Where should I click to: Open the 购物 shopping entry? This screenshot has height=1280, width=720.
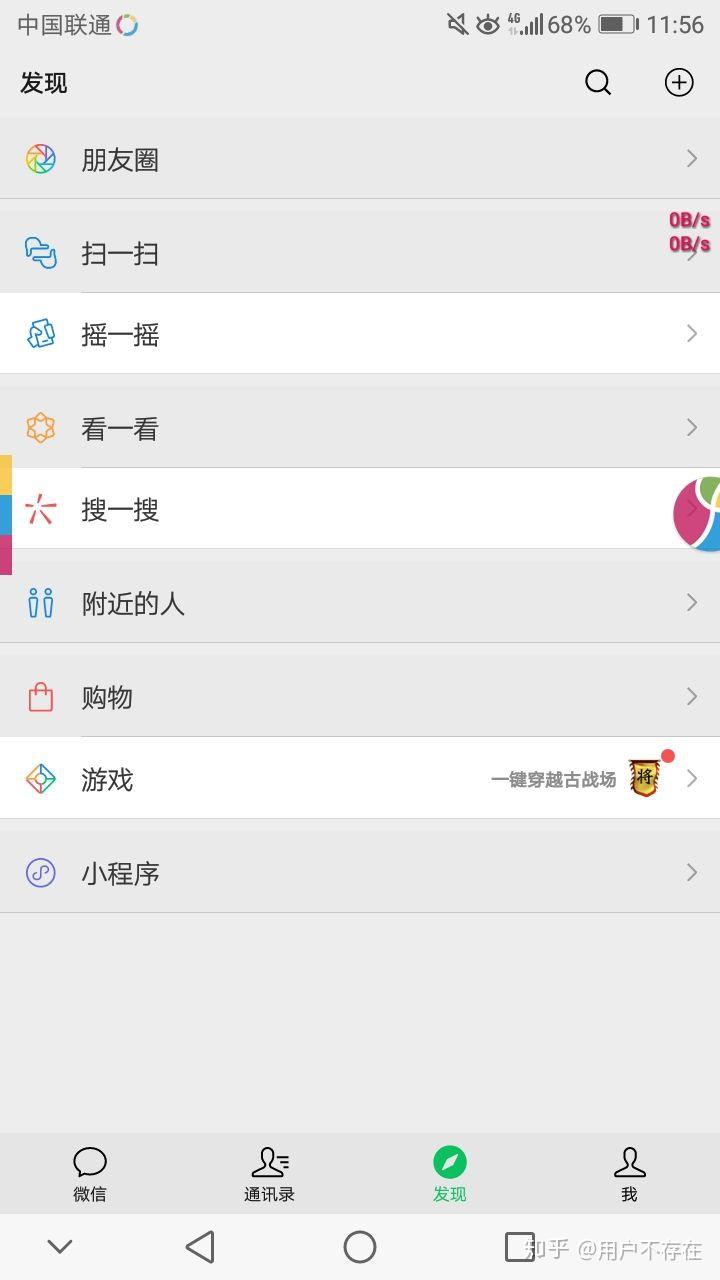click(360, 697)
